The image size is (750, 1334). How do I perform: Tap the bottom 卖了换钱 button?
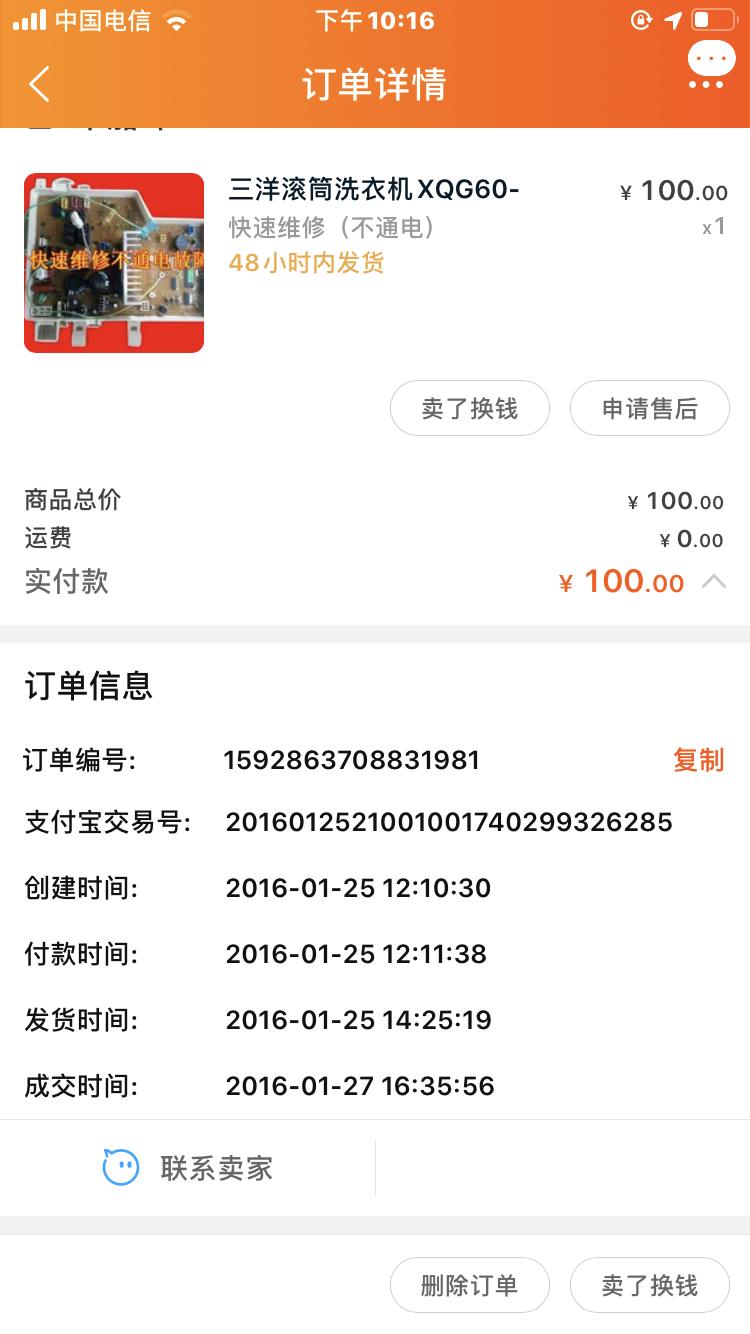coord(650,1285)
